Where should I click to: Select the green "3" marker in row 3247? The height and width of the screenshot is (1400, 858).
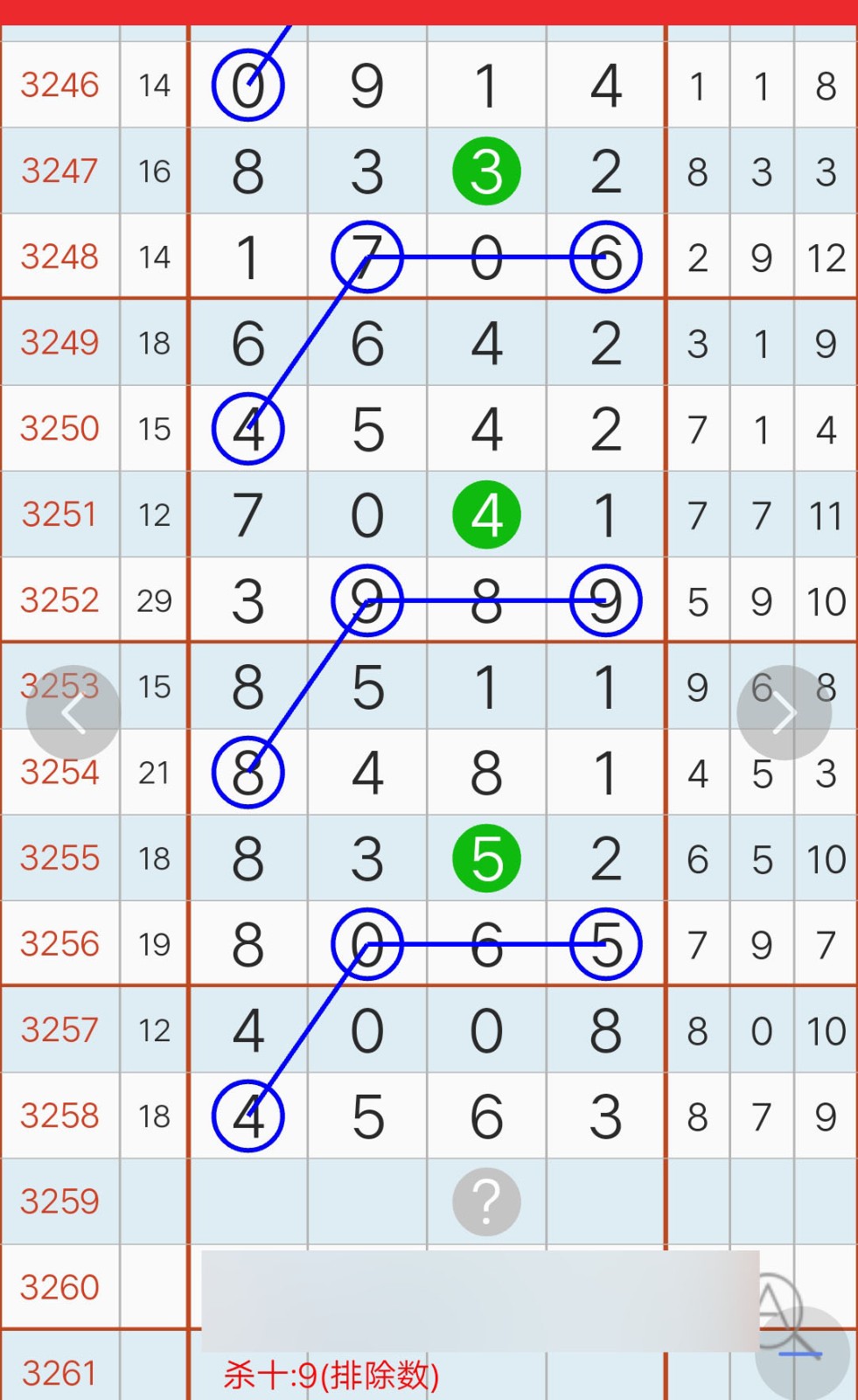point(487,171)
